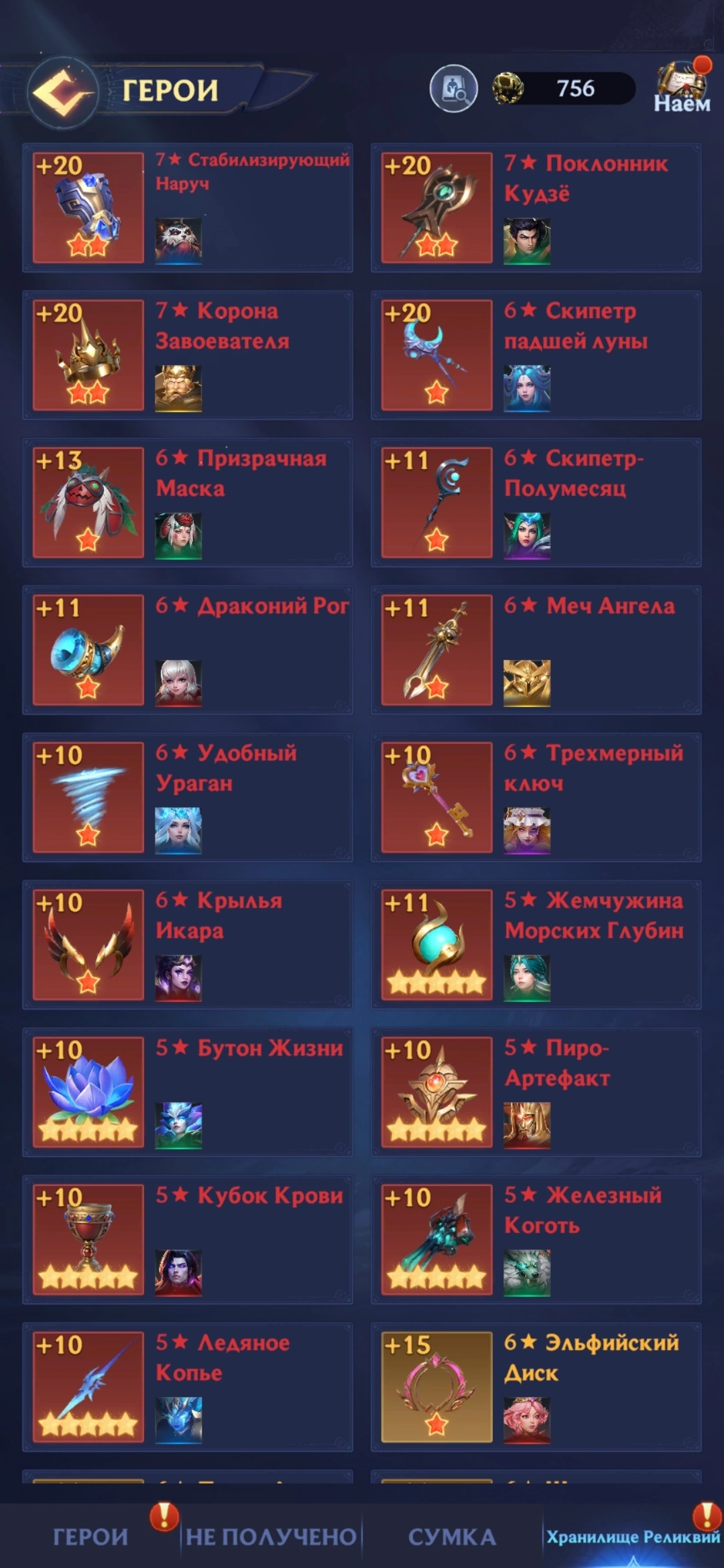Screen dimensions: 724x1568
Task: Open the СУМКА tab
Action: coord(452,1537)
